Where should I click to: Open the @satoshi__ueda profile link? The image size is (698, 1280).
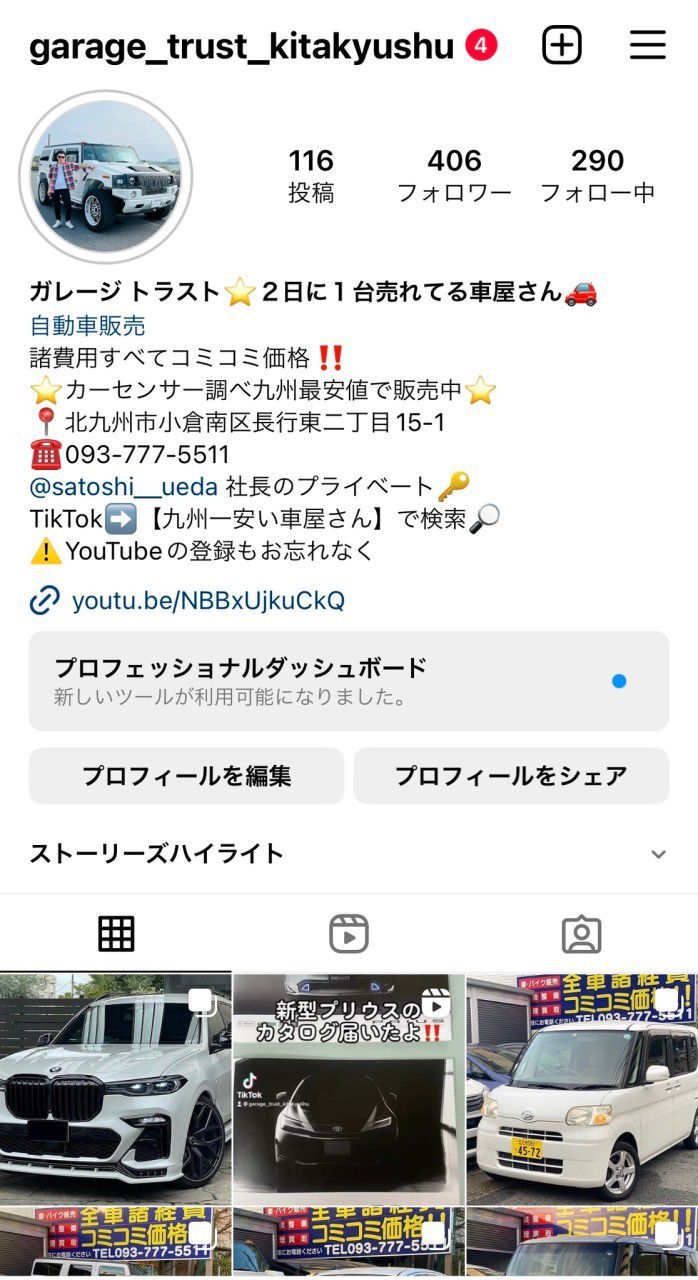pos(124,487)
